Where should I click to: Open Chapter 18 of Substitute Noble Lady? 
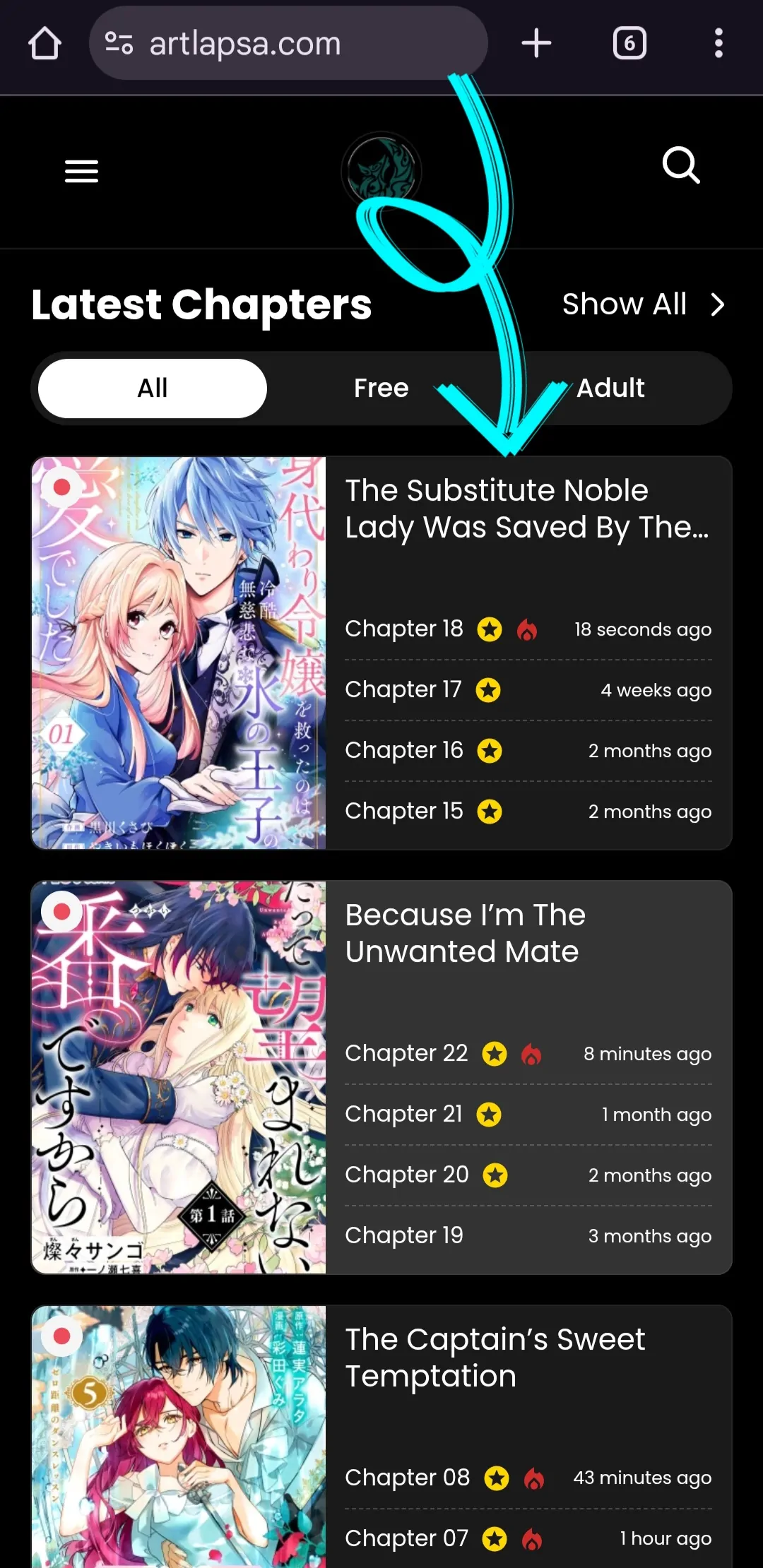click(403, 629)
